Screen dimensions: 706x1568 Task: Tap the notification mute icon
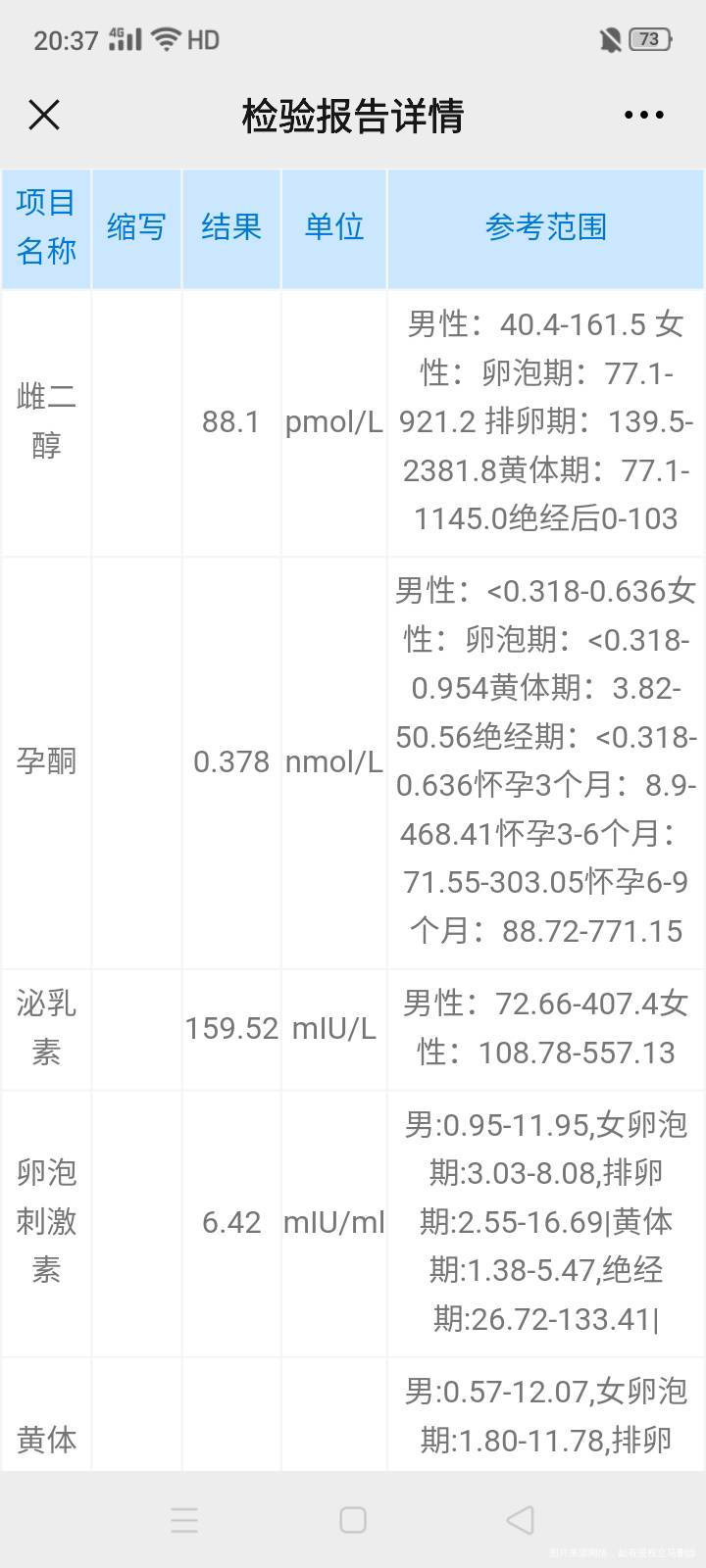(x=610, y=40)
